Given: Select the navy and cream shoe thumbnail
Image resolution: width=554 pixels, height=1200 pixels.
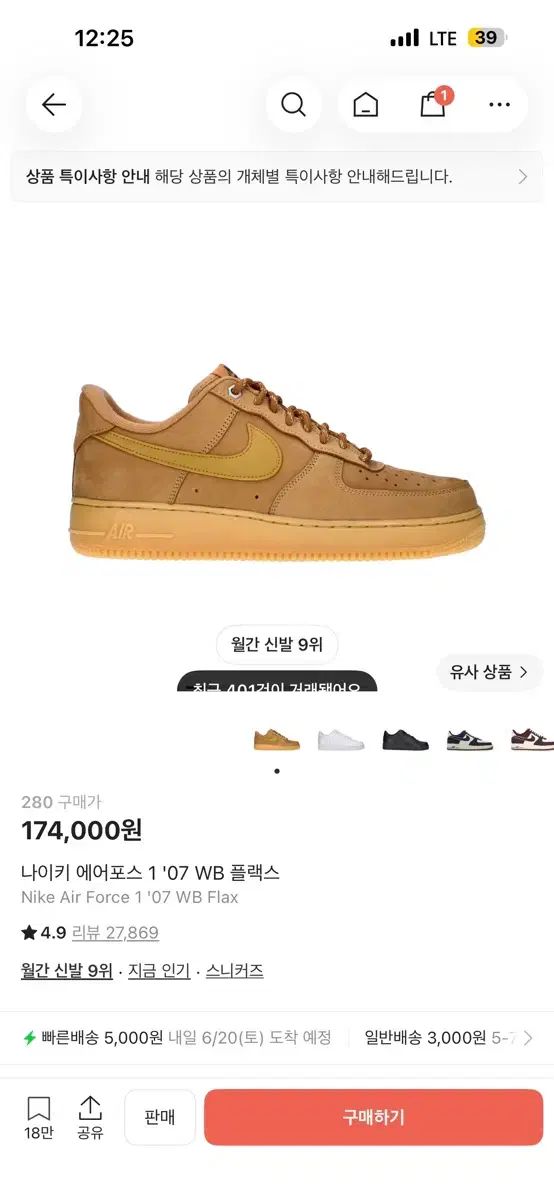Looking at the screenshot, I should coord(470,740).
